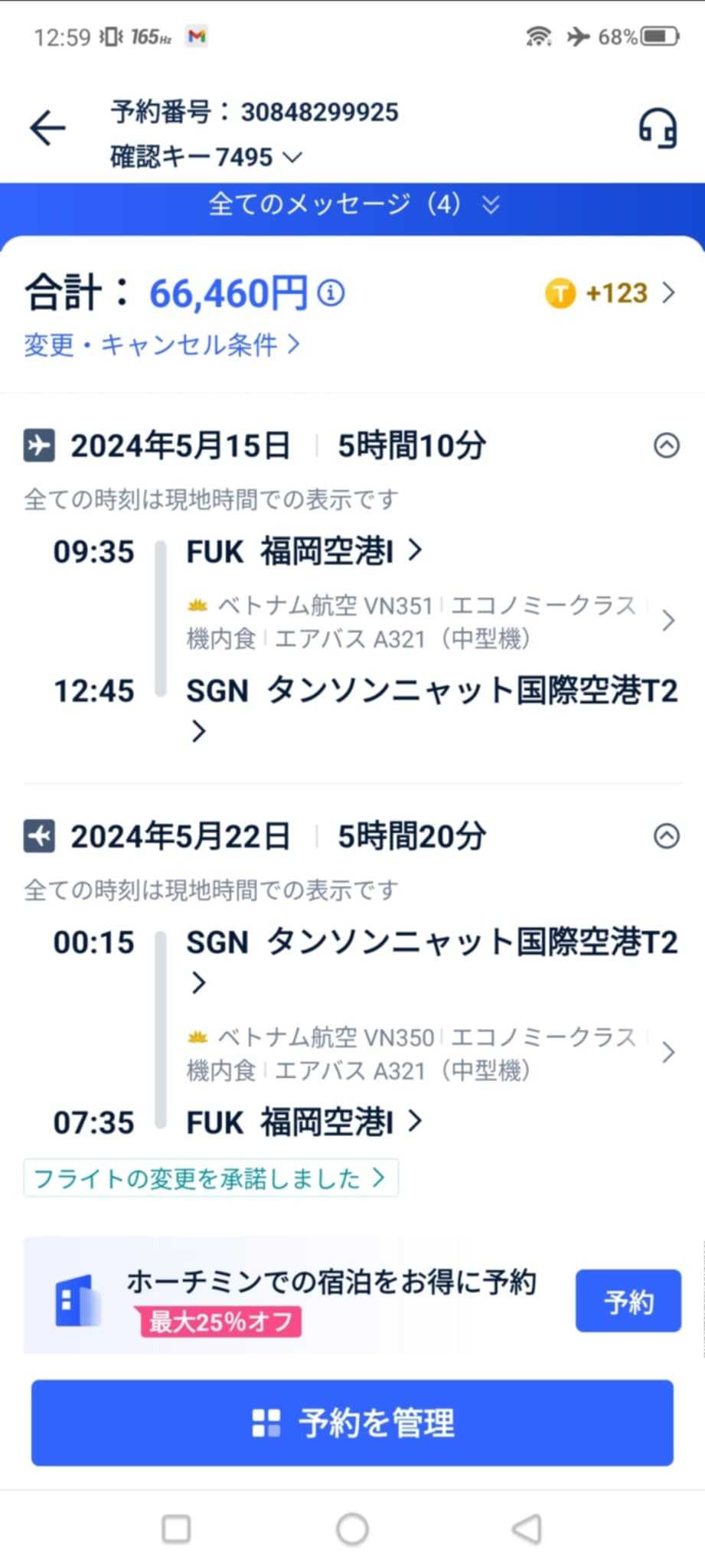Collapse the 2024年5月22日 flight section
The width and height of the screenshot is (705, 1568).
pyautogui.click(x=666, y=835)
